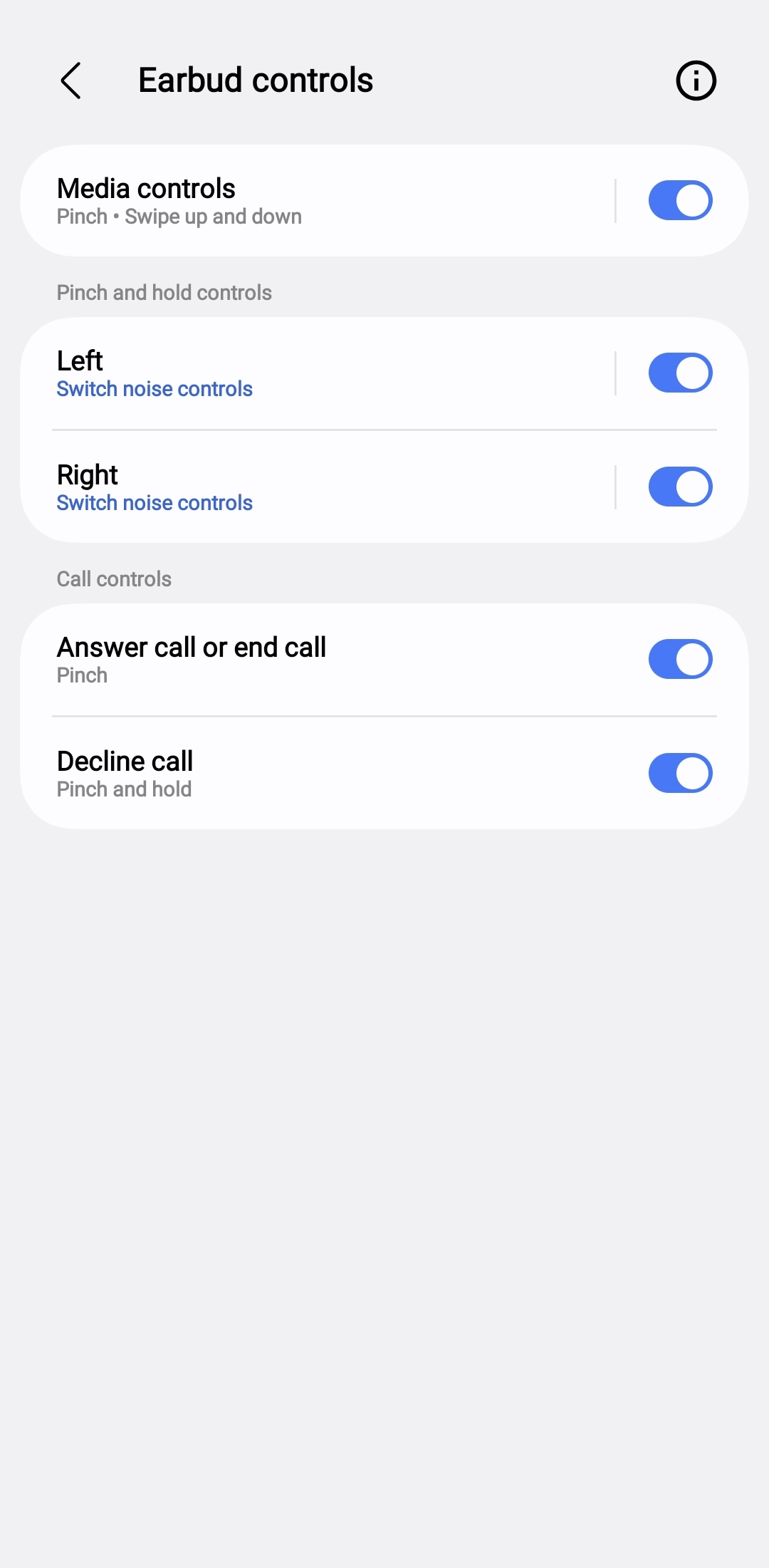The height and width of the screenshot is (1568, 769).
Task: Open Media controls settings row
Action: [313, 201]
